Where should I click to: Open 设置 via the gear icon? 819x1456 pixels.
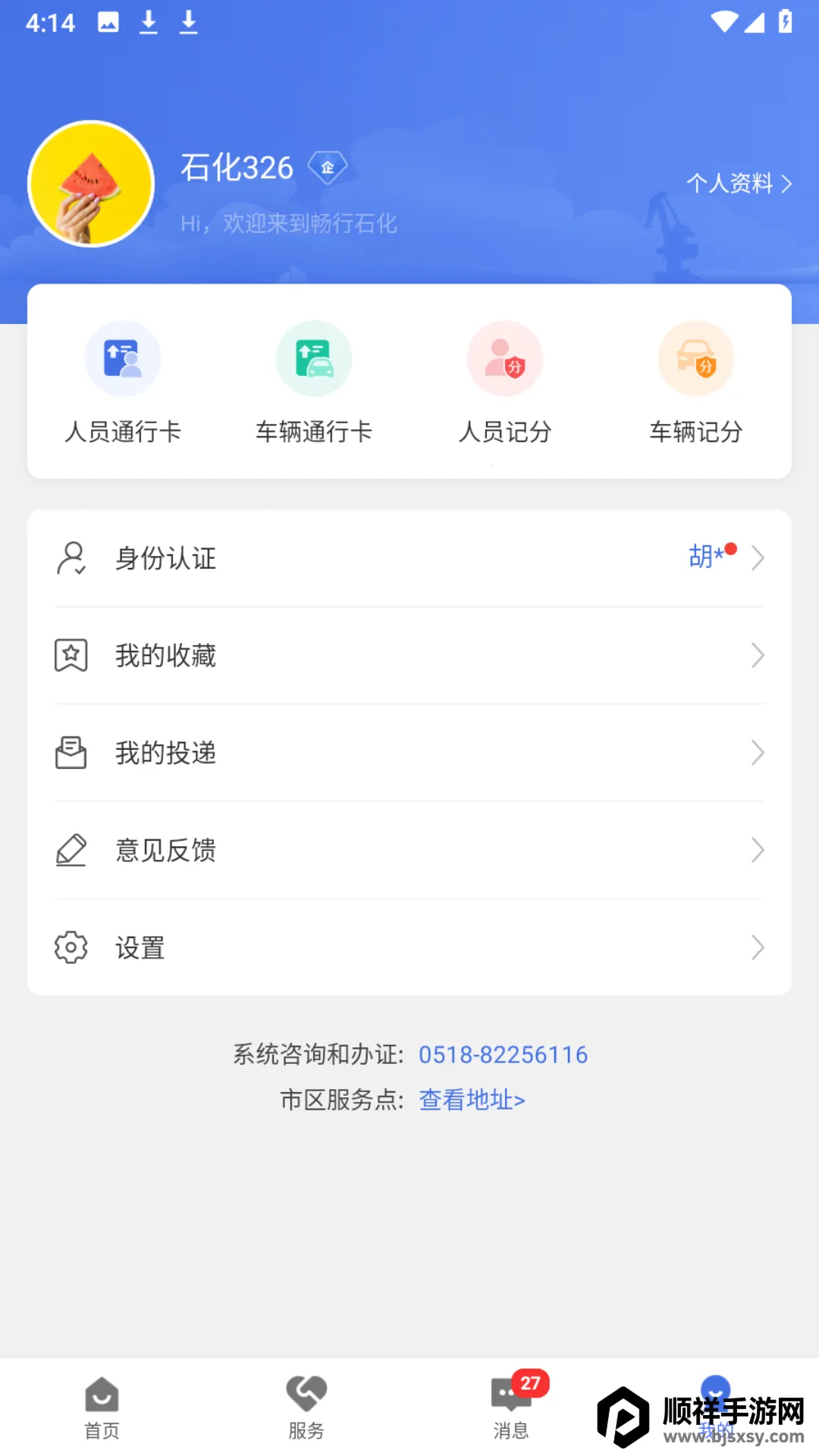click(71, 947)
